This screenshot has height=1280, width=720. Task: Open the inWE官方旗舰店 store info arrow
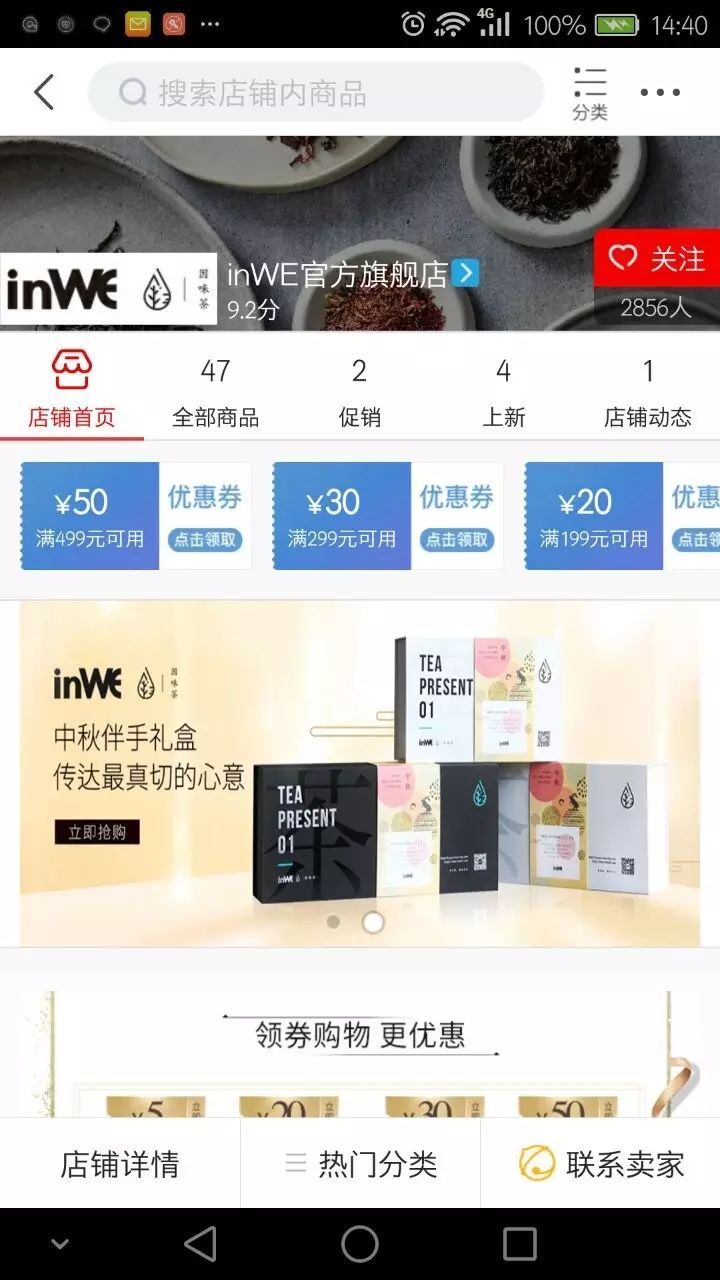click(x=465, y=273)
